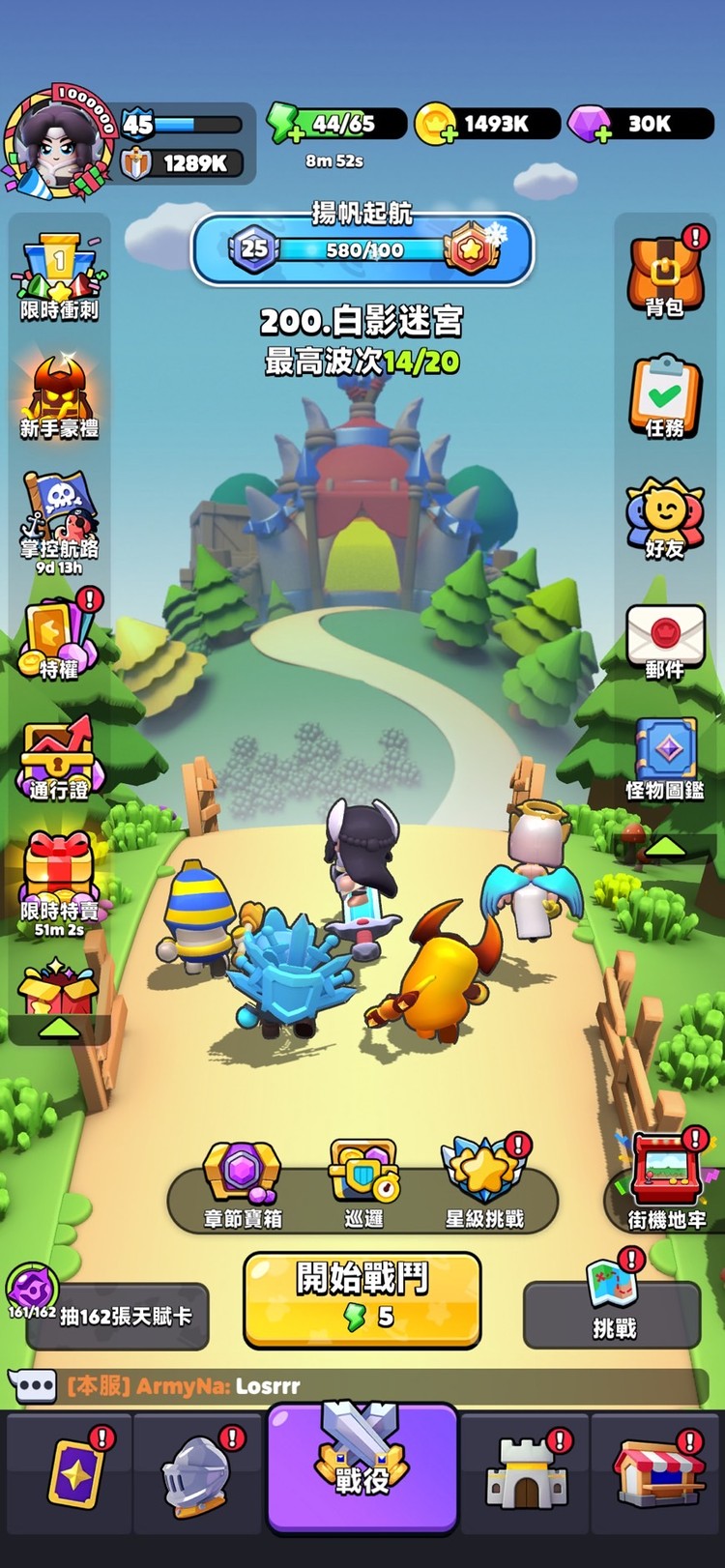The image size is (725, 1568).
Task: Tap the 開始戰鬥 start battle button
Action: [362, 1298]
